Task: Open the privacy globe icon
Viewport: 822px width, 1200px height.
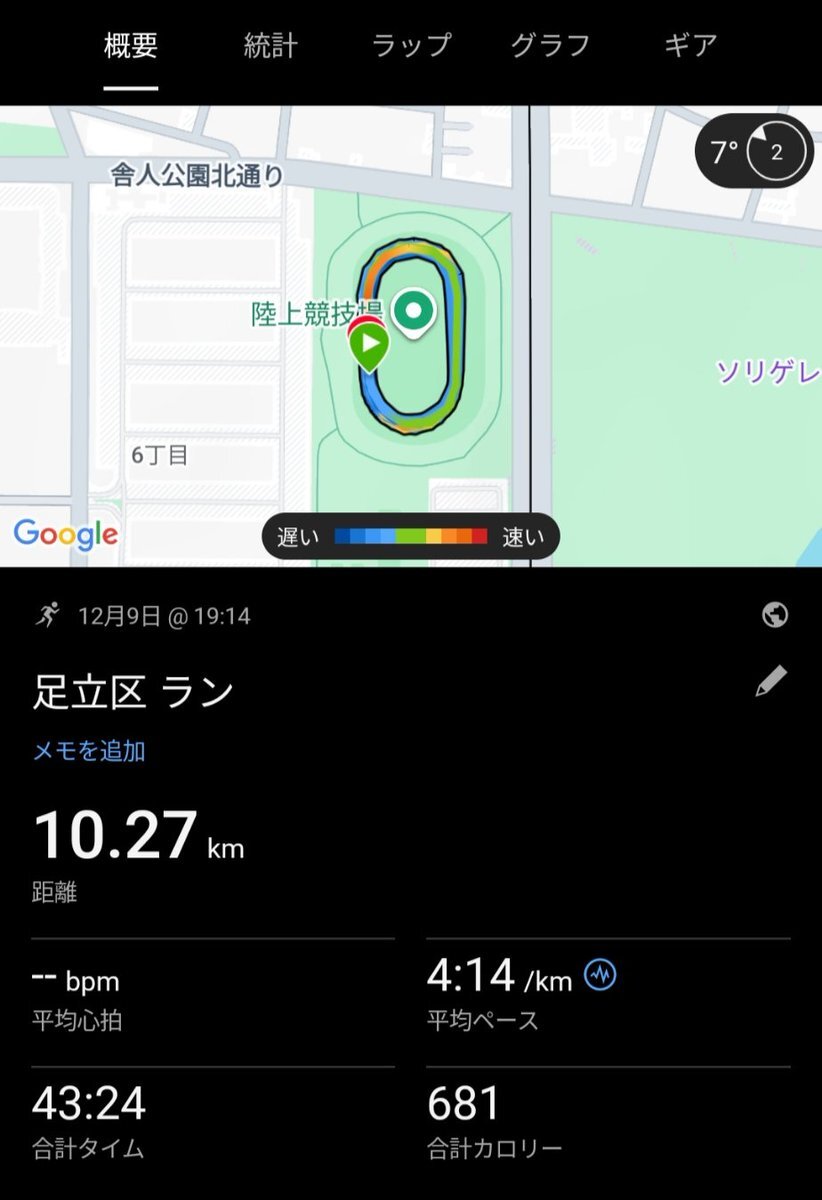Action: pos(774,615)
